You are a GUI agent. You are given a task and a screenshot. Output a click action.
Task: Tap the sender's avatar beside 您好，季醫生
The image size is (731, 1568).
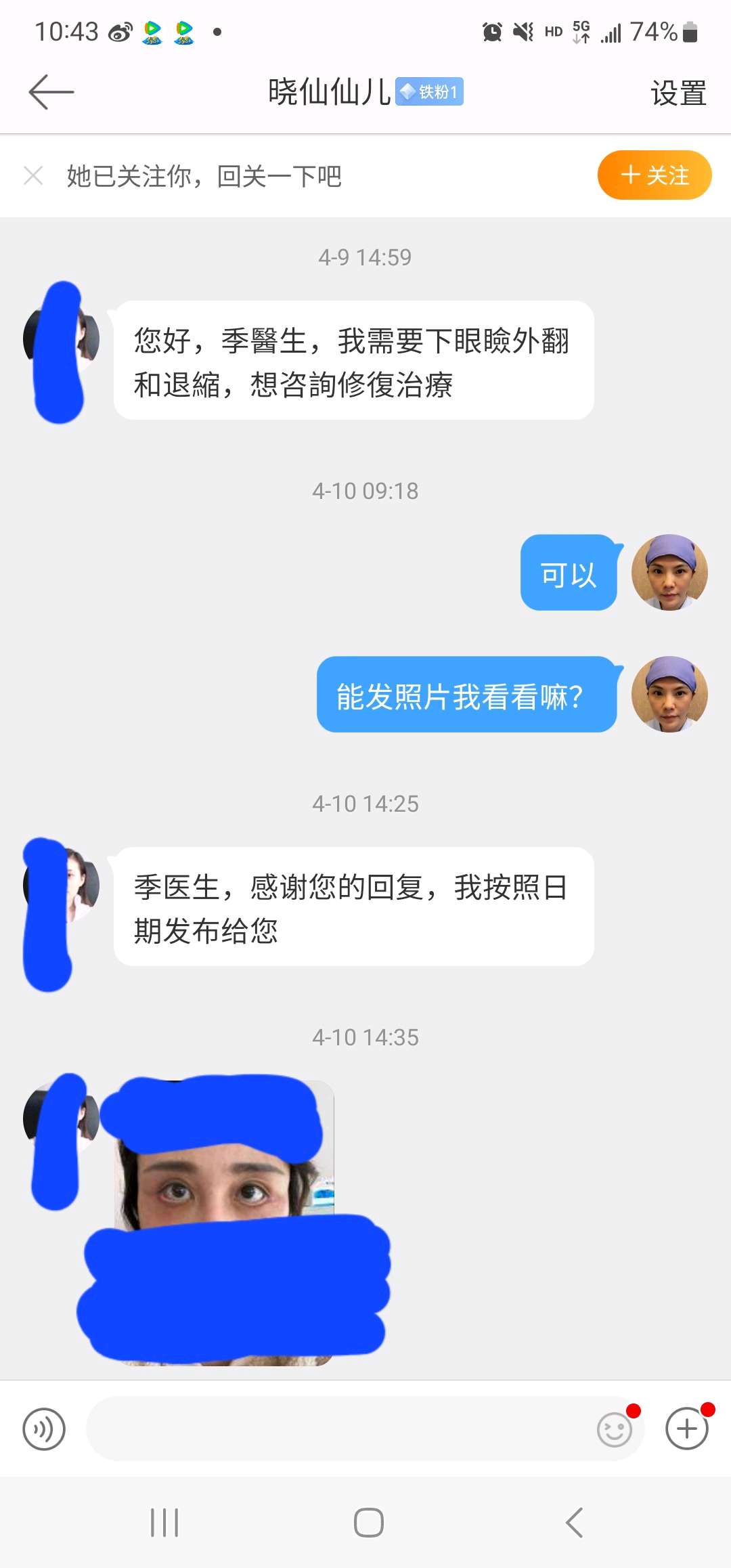coord(62,339)
